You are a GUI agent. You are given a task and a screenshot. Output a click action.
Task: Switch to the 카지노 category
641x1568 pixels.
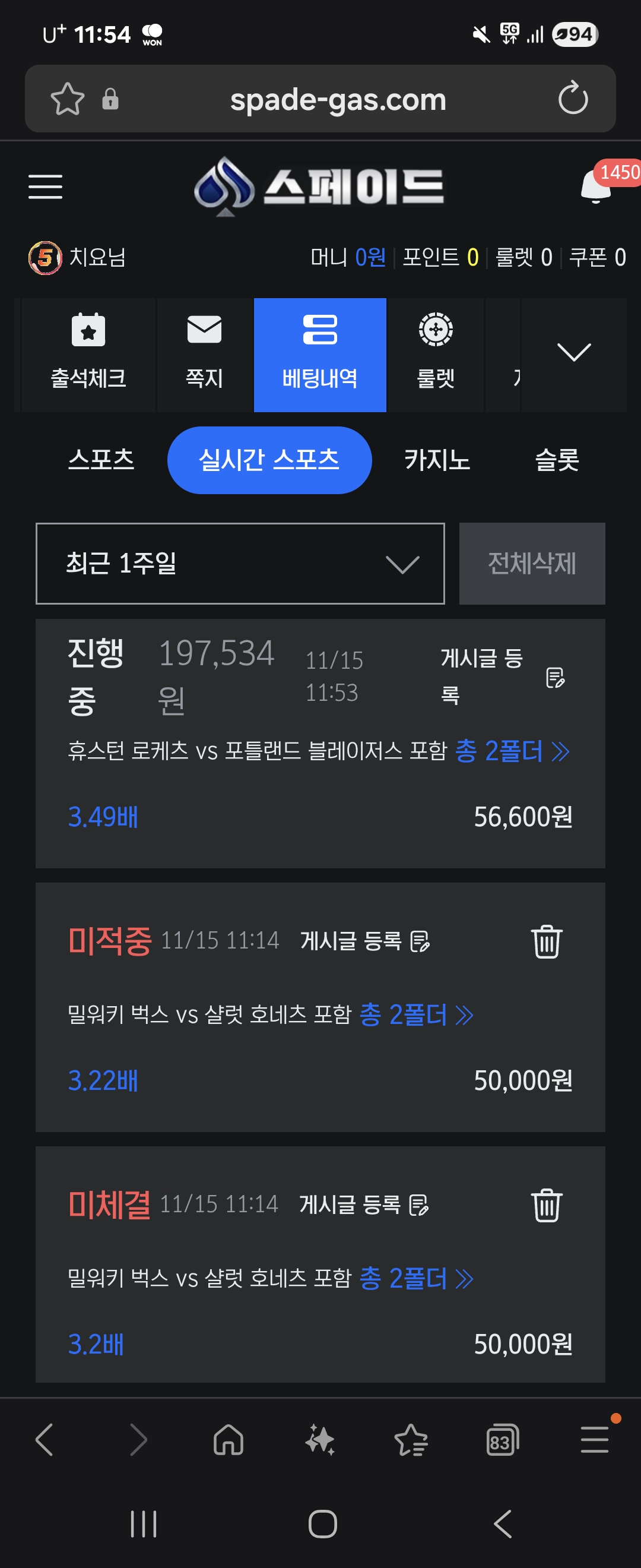point(437,460)
